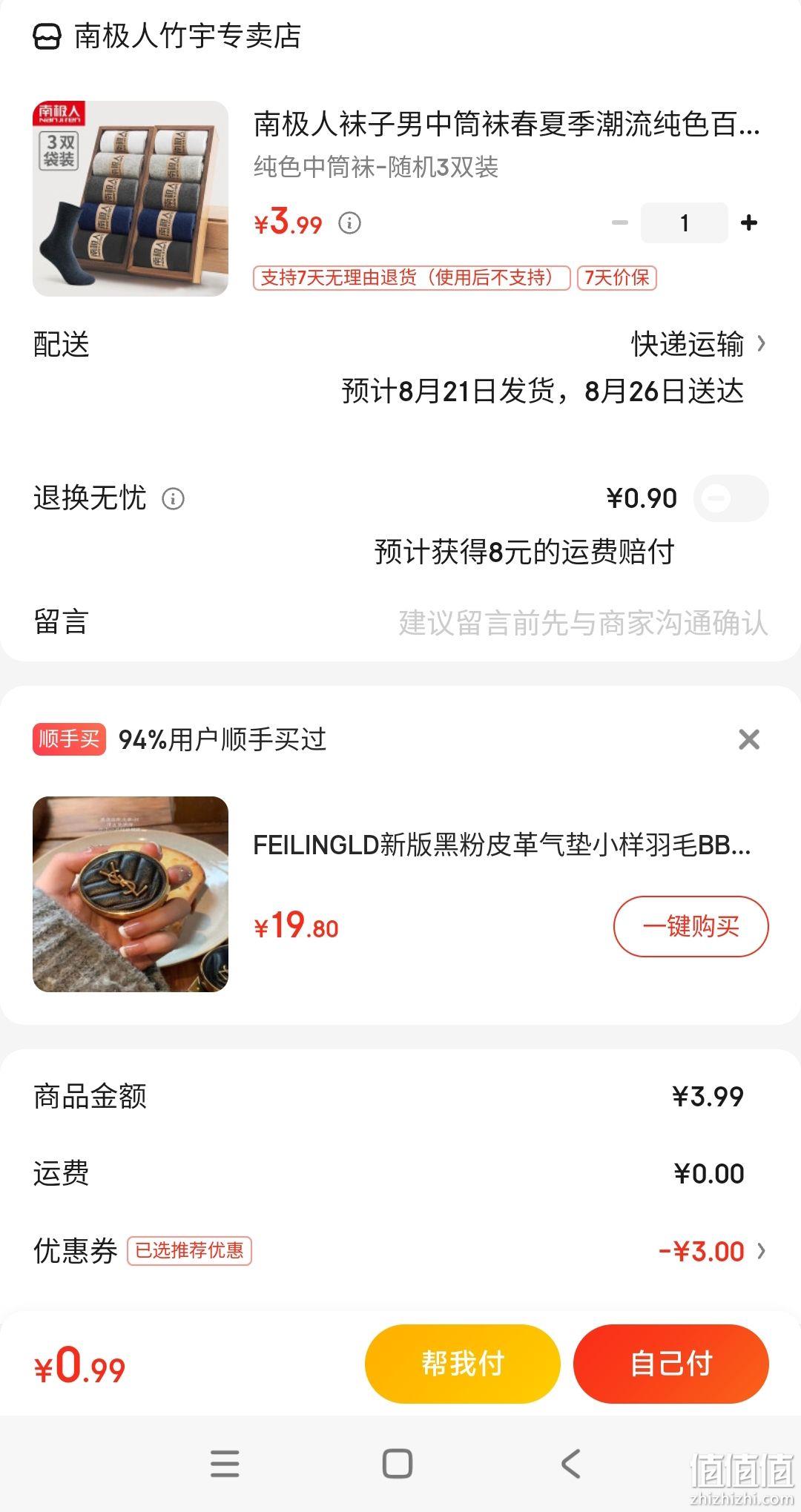801x1512 pixels.
Task: Tap the info icon beside ¥3.99 price
Action: click(349, 222)
